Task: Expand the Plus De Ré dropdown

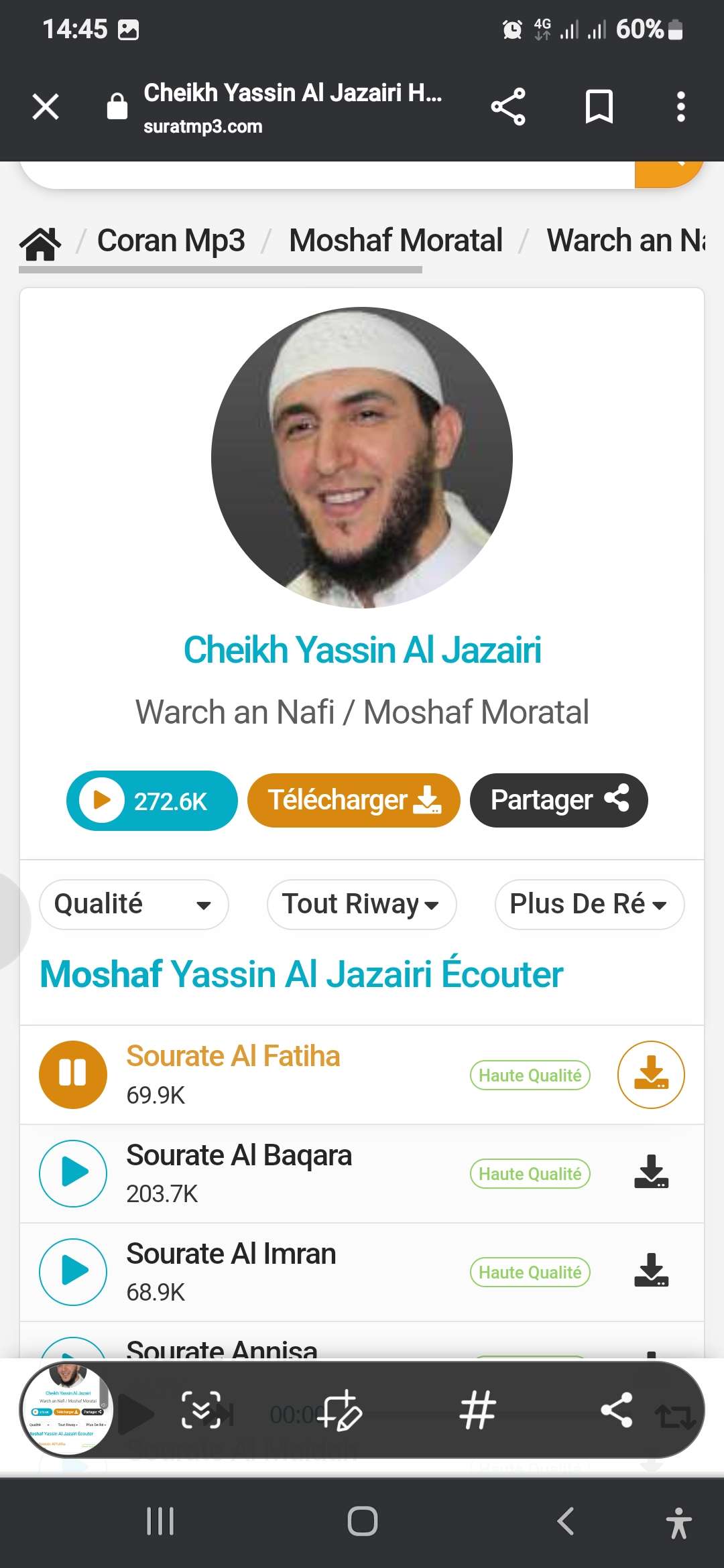Action: [590, 905]
